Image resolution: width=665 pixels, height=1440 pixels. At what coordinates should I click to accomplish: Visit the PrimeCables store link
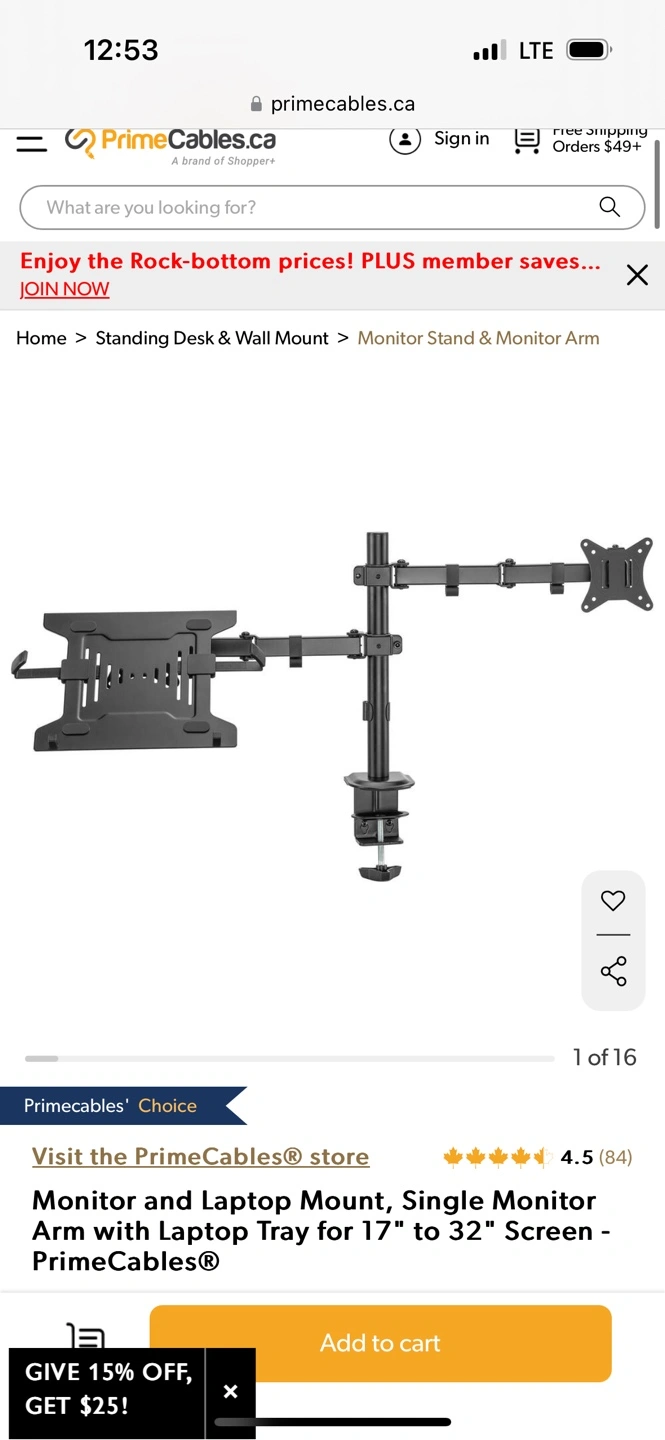pos(201,1157)
